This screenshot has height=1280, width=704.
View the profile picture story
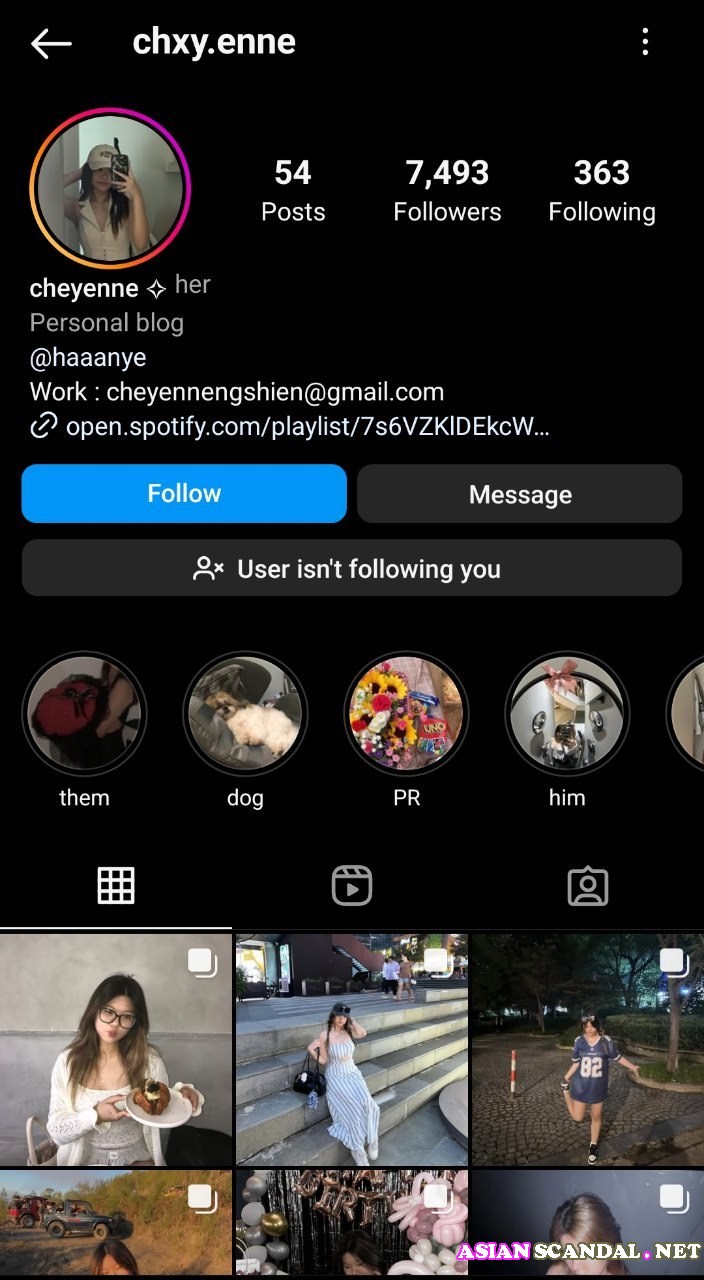(x=110, y=188)
